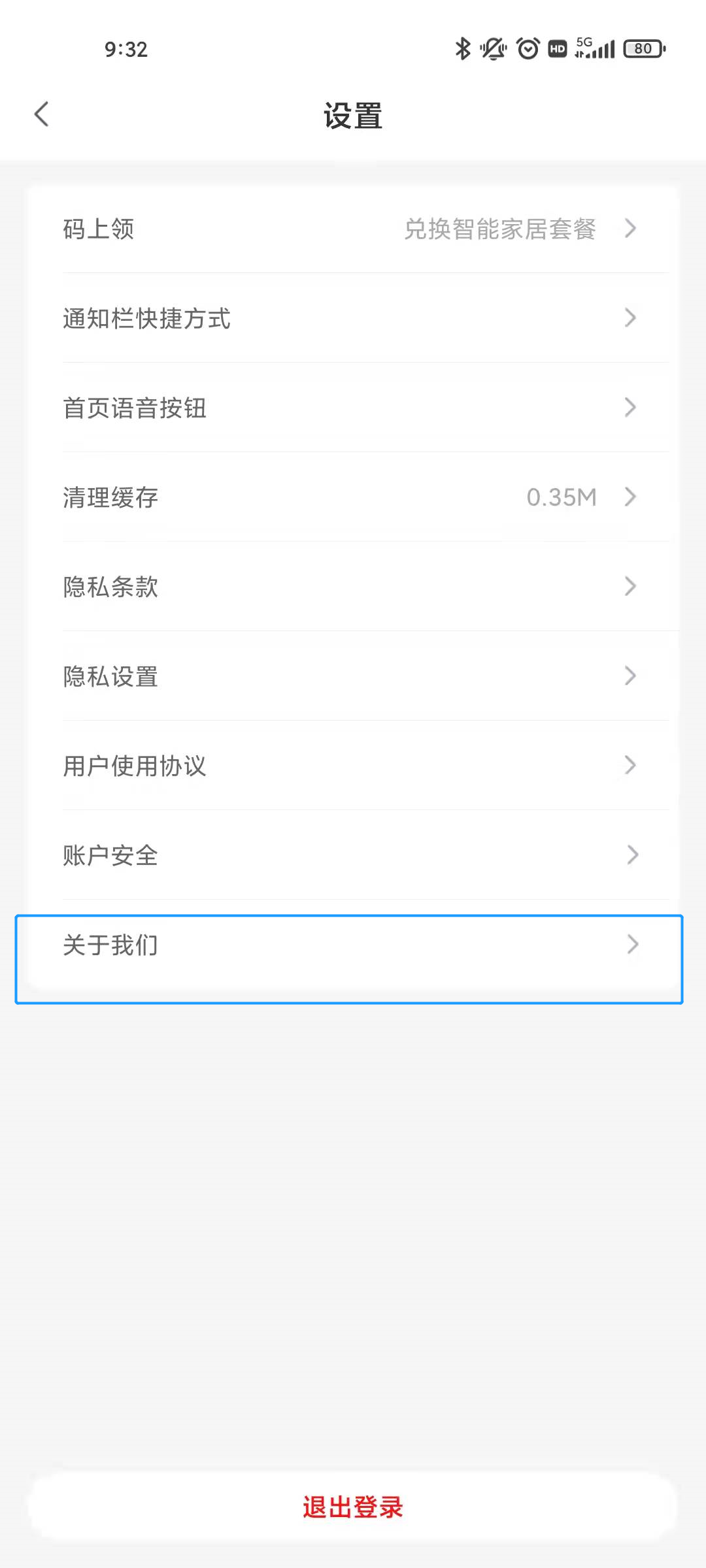Viewport: 706px width, 1568px height.
Task: Open 首页语音按钮 settings
Action: point(353,408)
